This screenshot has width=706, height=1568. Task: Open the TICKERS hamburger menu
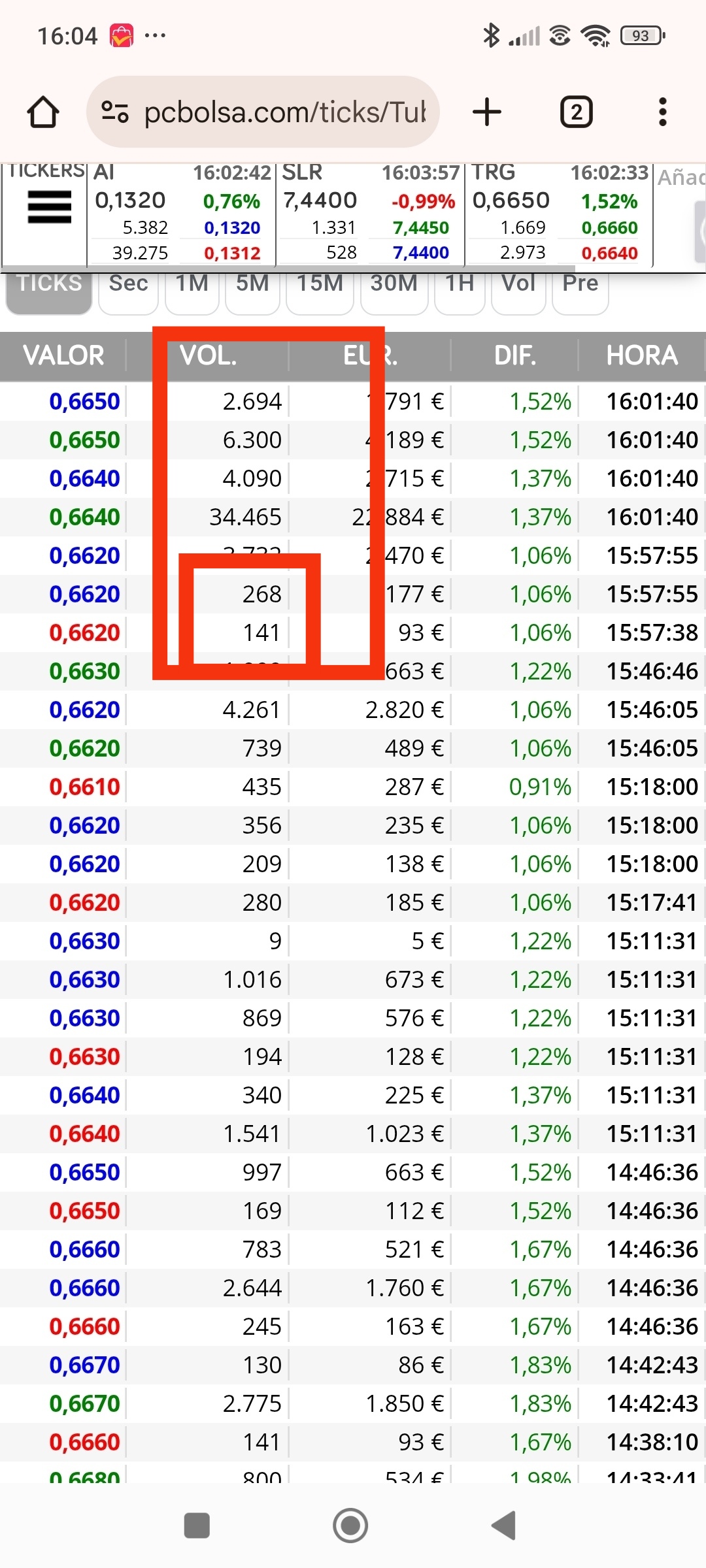49,207
